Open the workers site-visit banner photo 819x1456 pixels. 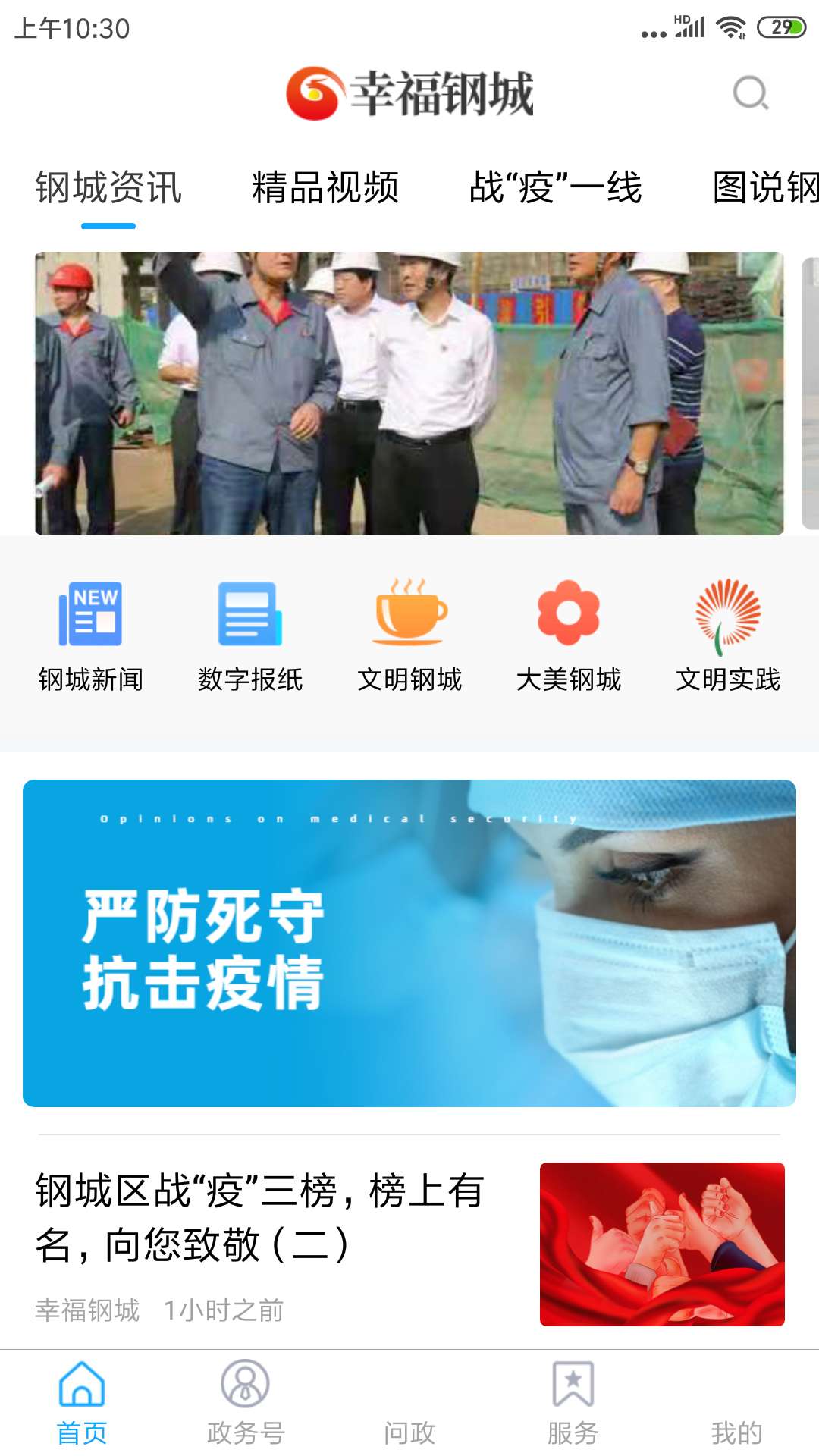coord(409,394)
